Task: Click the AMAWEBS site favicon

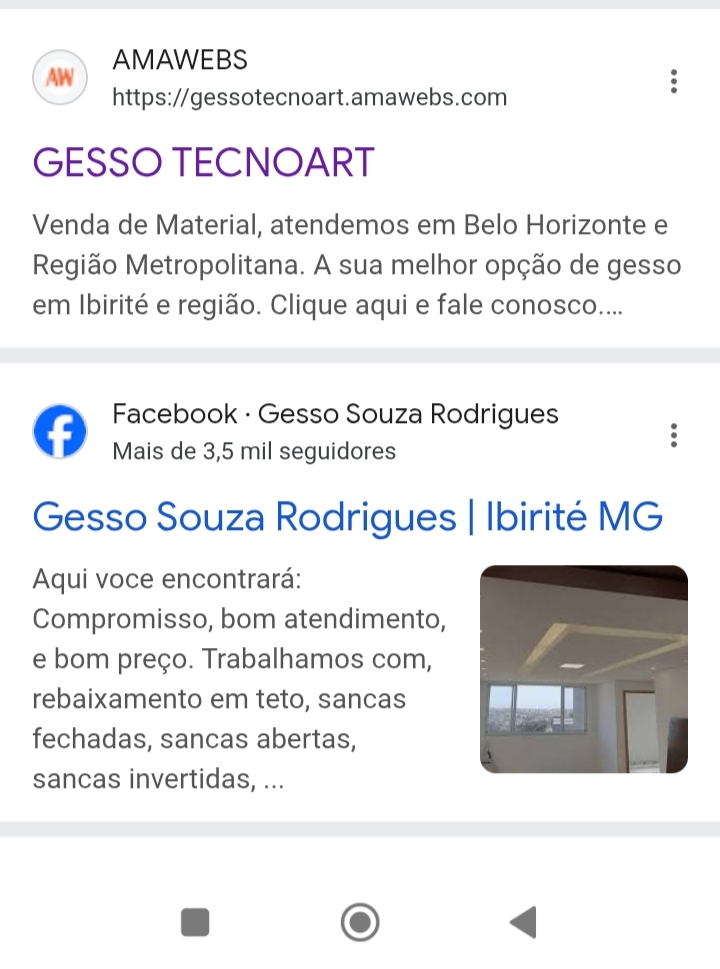Action: pos(62,76)
